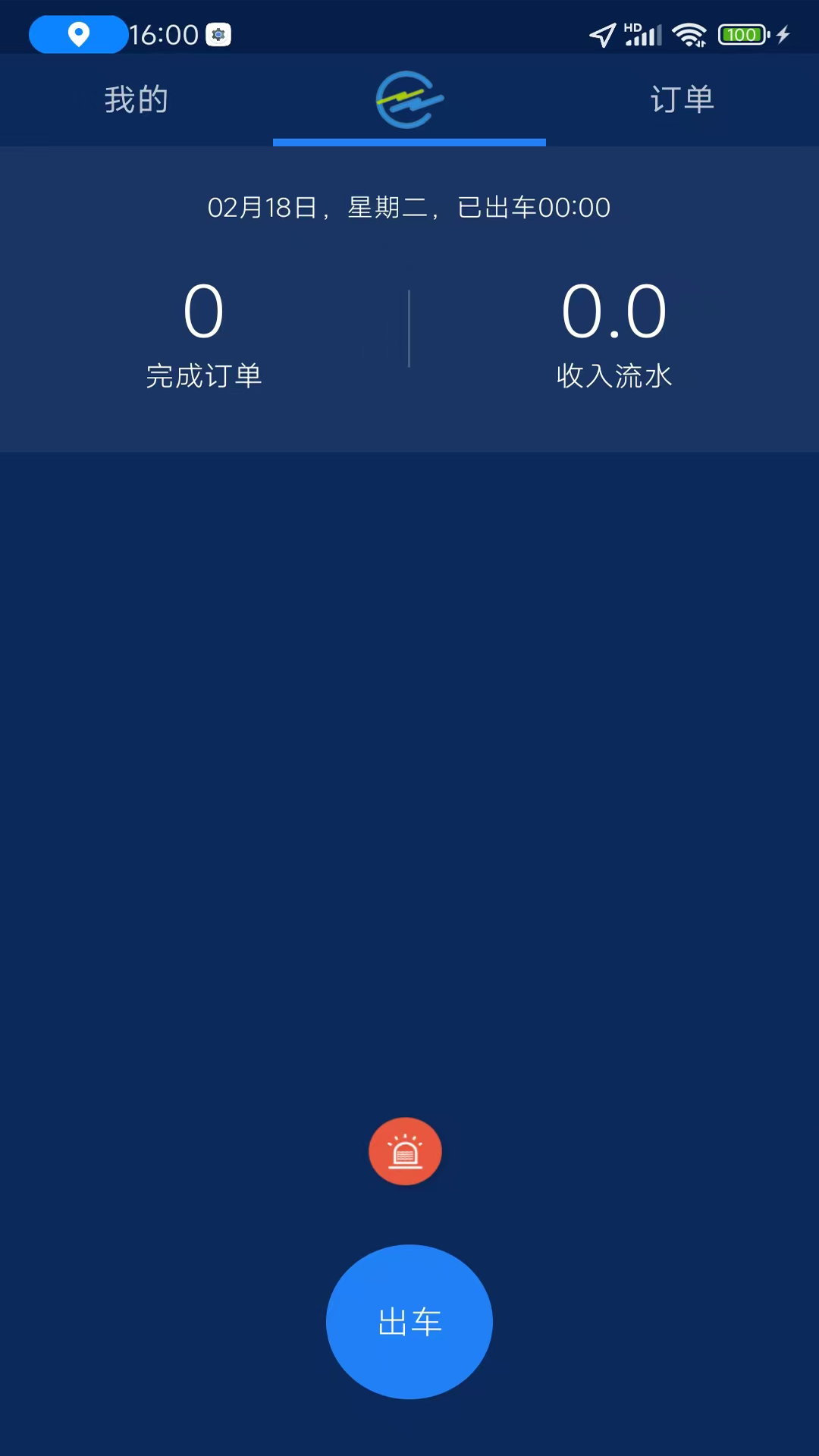Open the settings gear in the status bar
This screenshot has height=1456, width=819.
[x=218, y=34]
